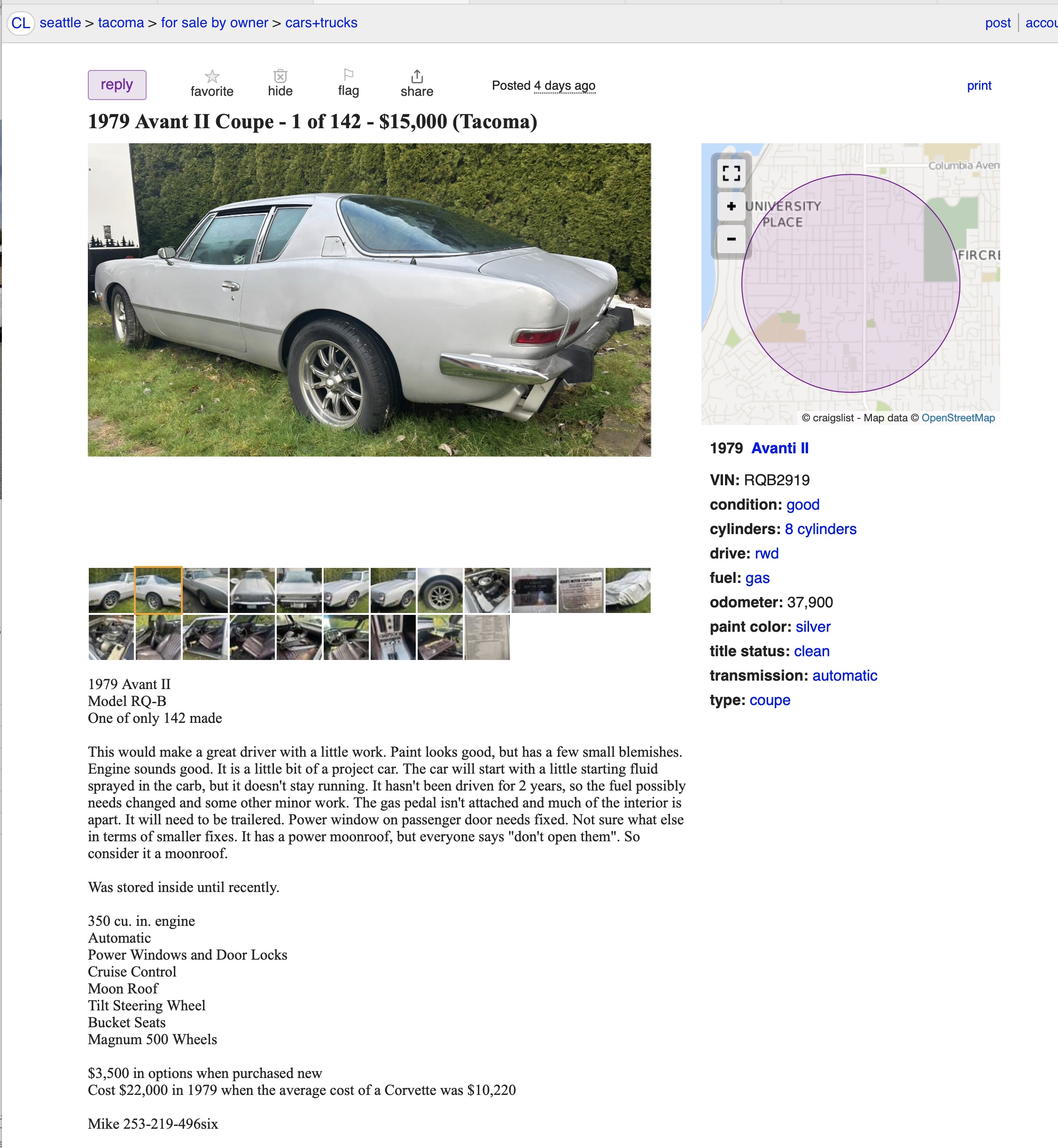Go to the CL home logo
The image size is (1058, 1148).
[21, 23]
